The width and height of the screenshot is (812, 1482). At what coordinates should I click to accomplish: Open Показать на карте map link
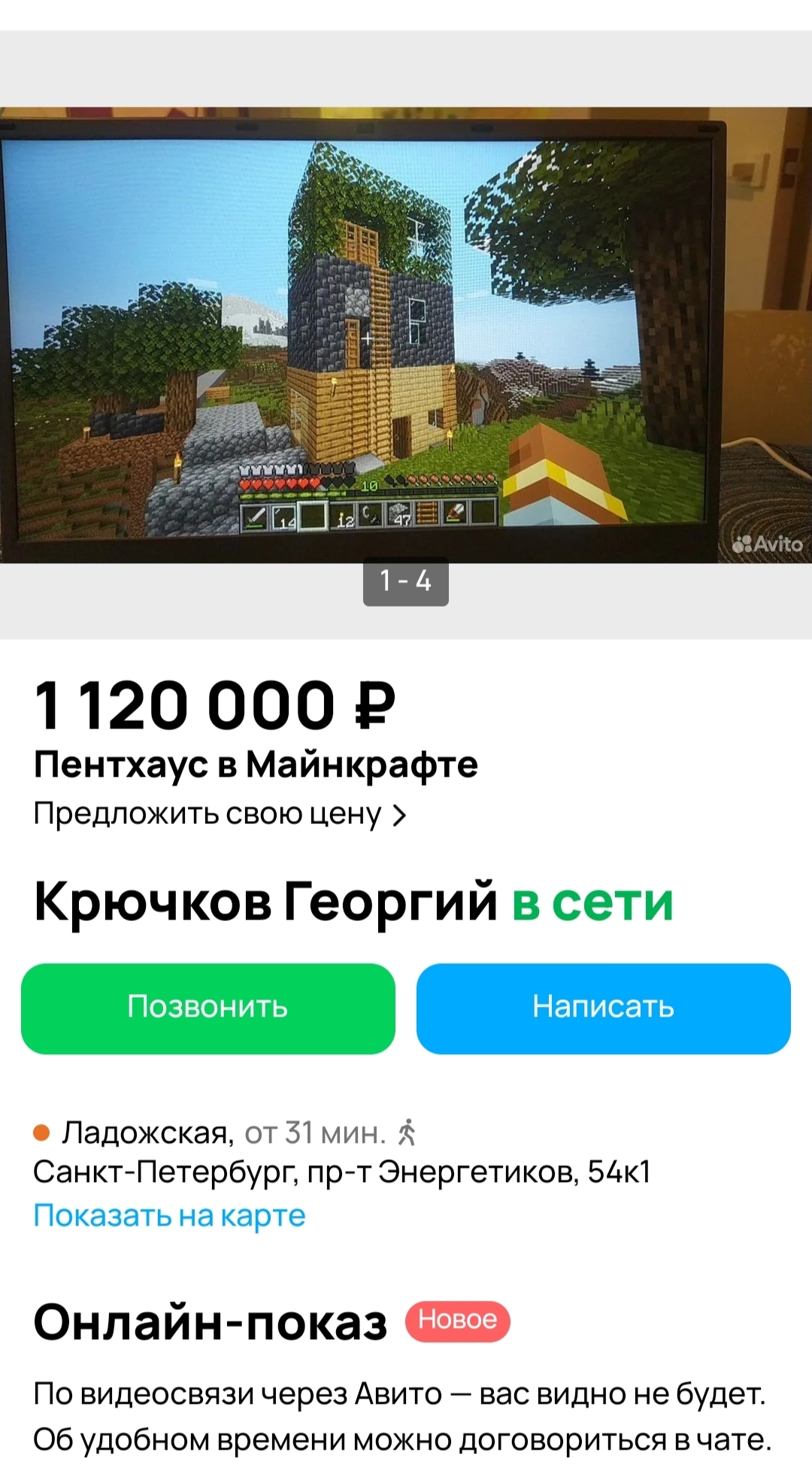(169, 1215)
